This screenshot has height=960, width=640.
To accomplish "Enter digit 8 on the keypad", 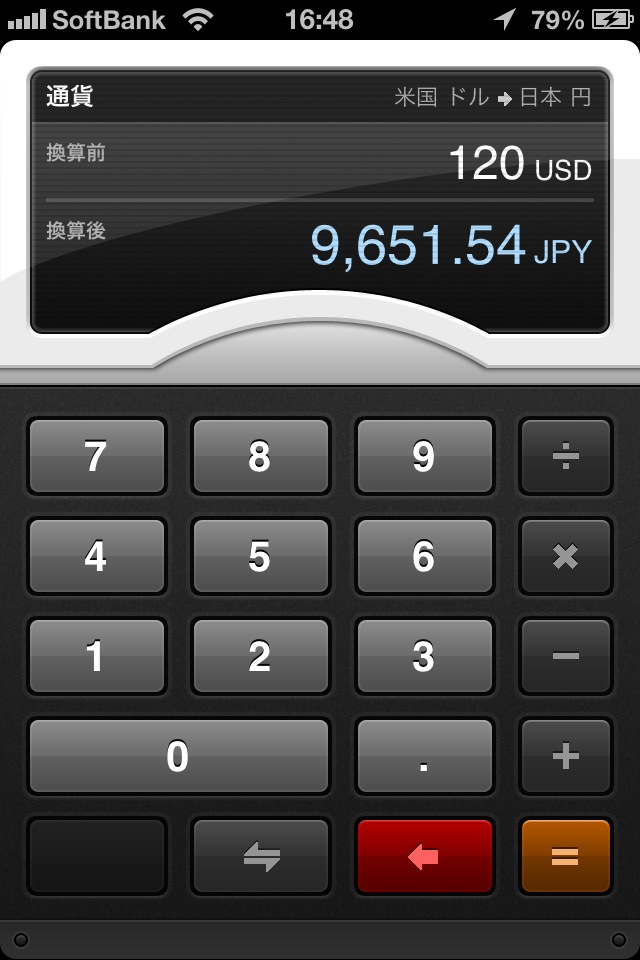I will (x=260, y=456).
